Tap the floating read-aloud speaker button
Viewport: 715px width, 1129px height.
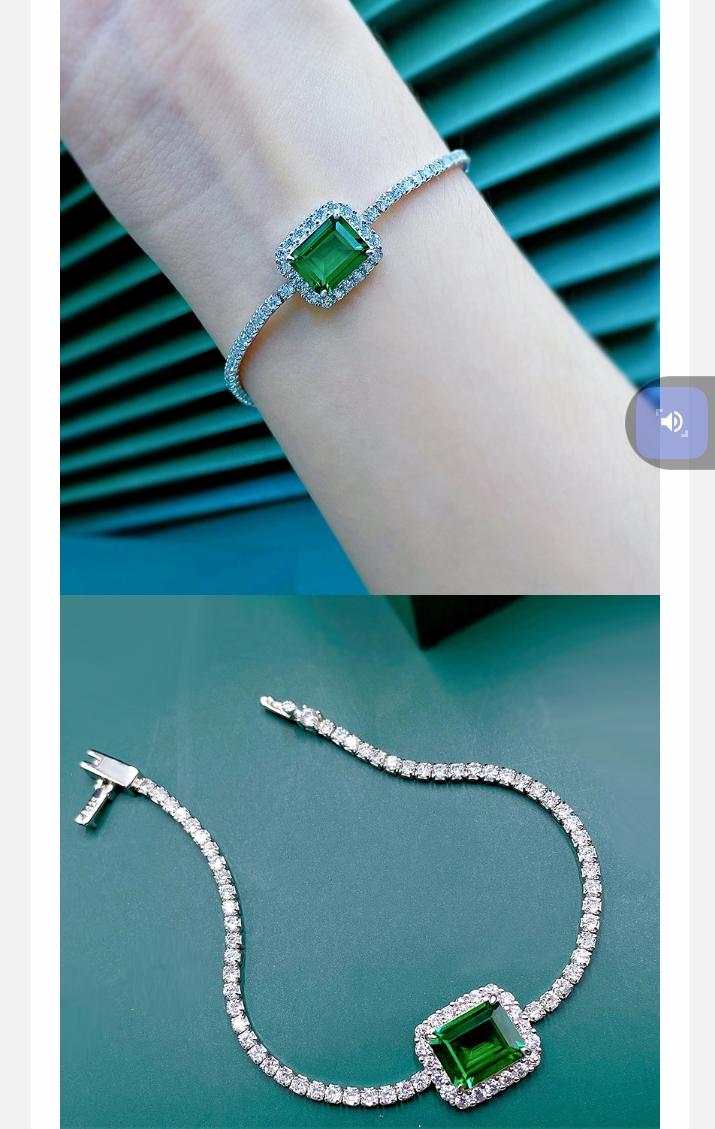point(672,423)
